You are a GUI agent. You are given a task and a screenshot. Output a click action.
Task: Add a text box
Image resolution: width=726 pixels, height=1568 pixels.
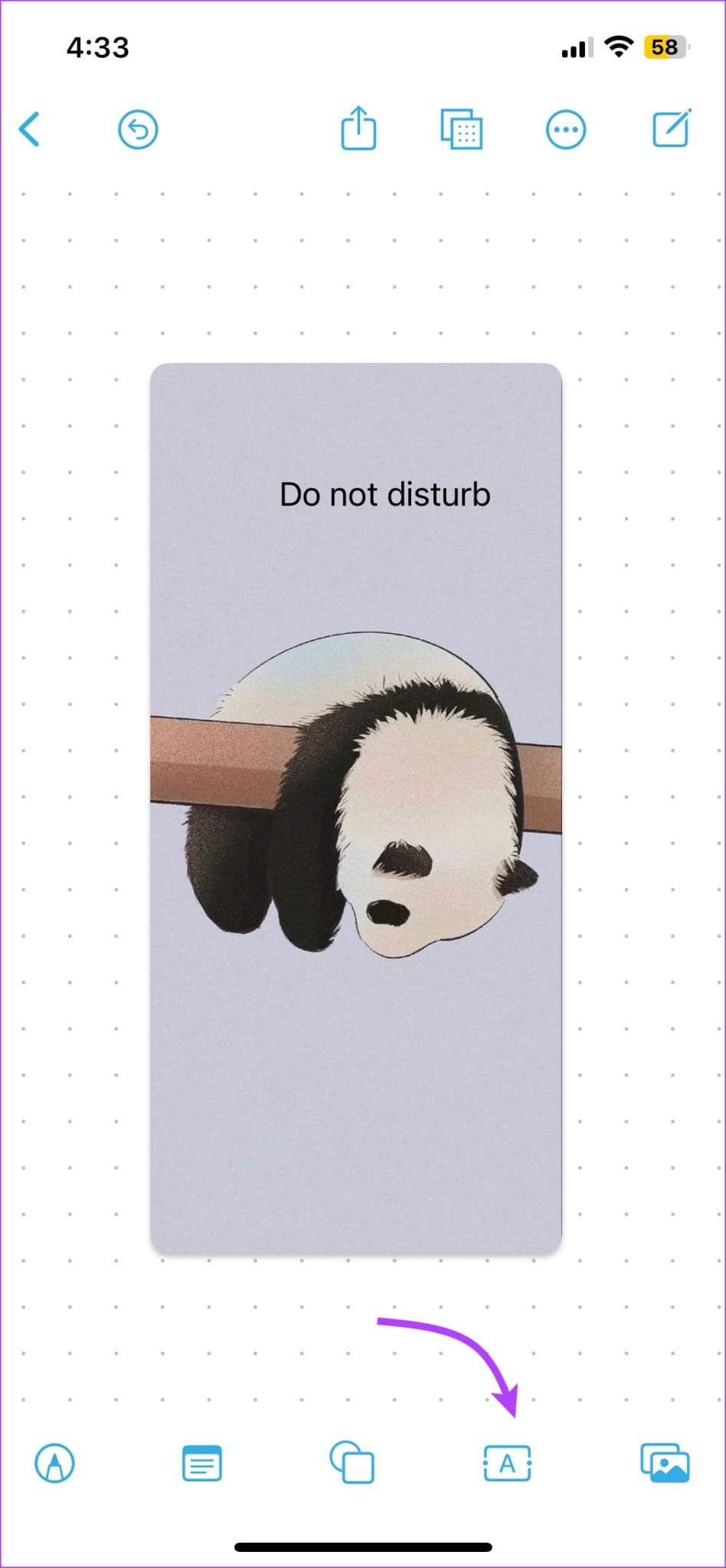[x=507, y=1464]
